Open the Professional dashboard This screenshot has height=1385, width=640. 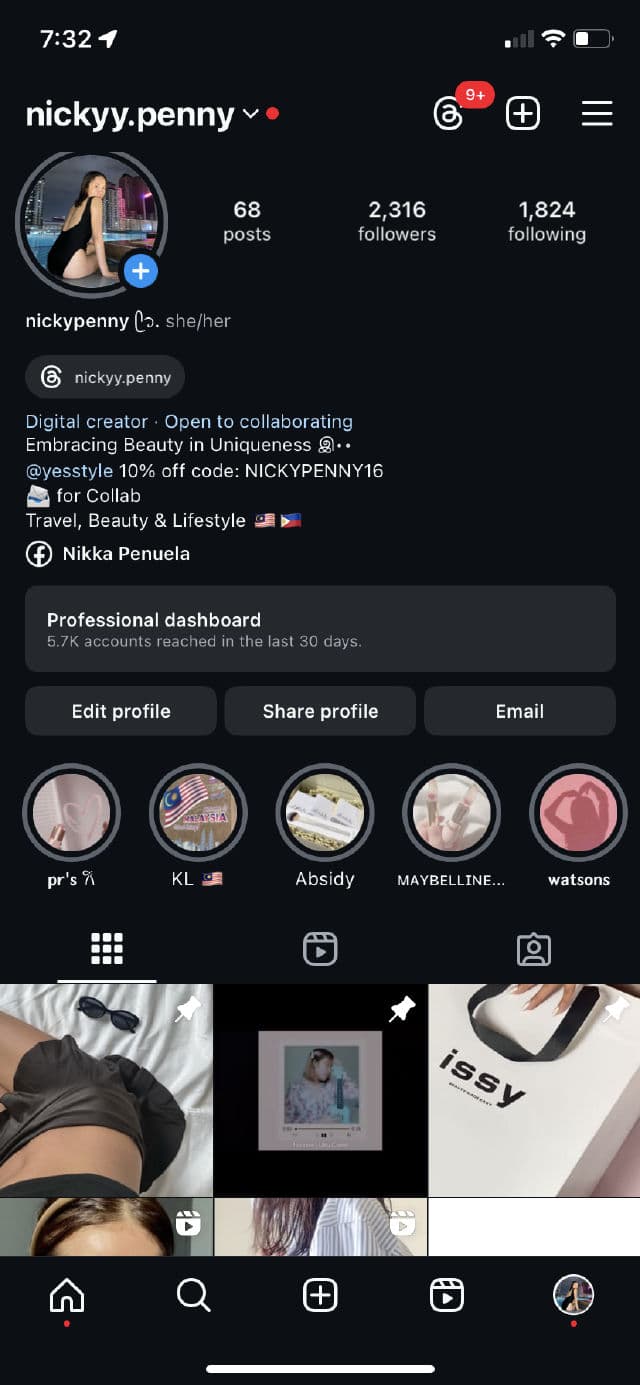click(x=320, y=629)
